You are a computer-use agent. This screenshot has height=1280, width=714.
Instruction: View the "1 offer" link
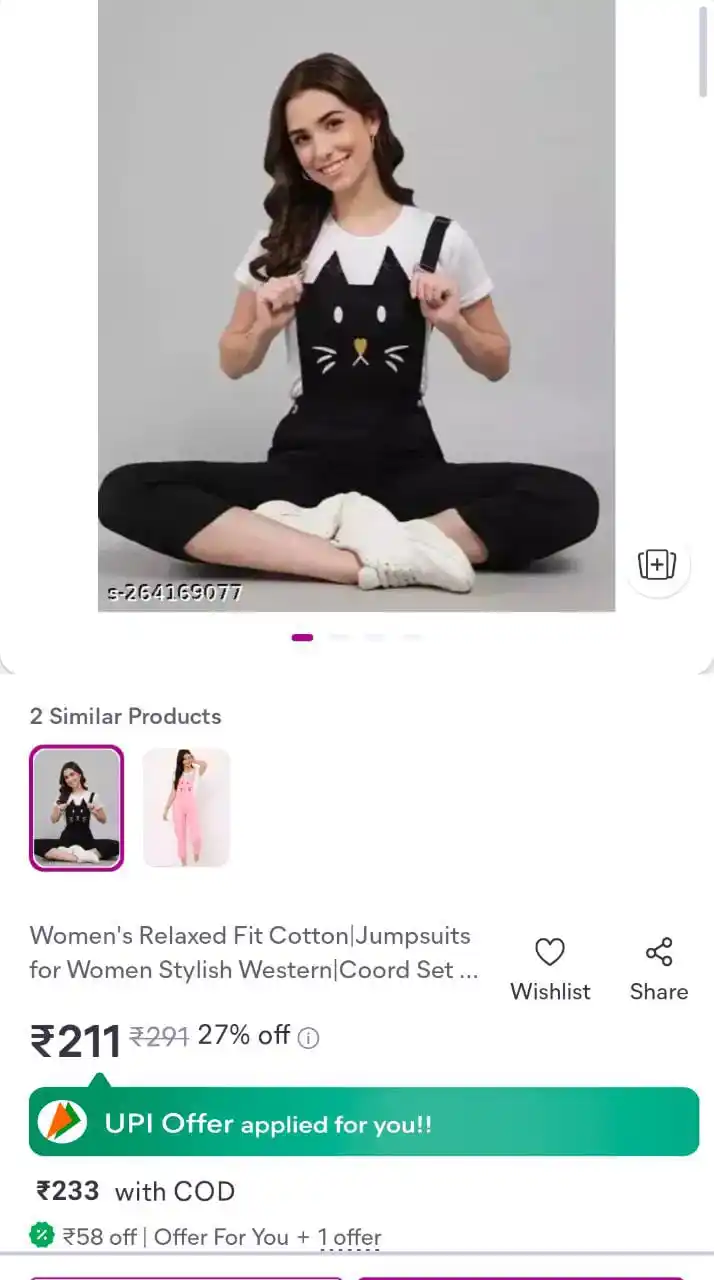[x=349, y=1237]
